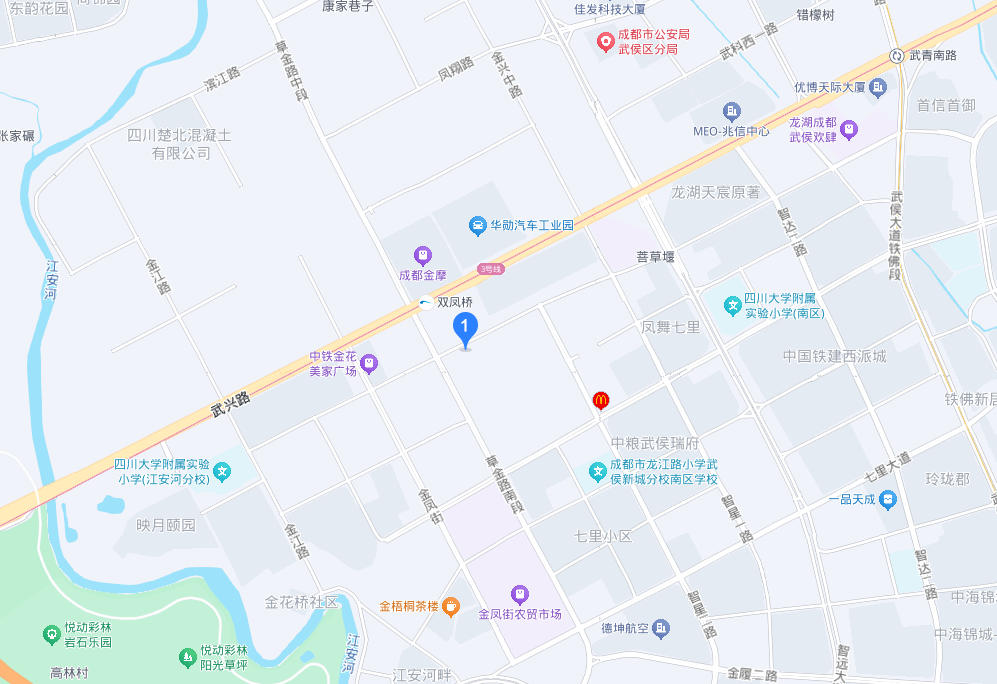Image resolution: width=997 pixels, height=684 pixels.
Task: Tap the 优博天际大厦 building icon
Action: coord(878,88)
